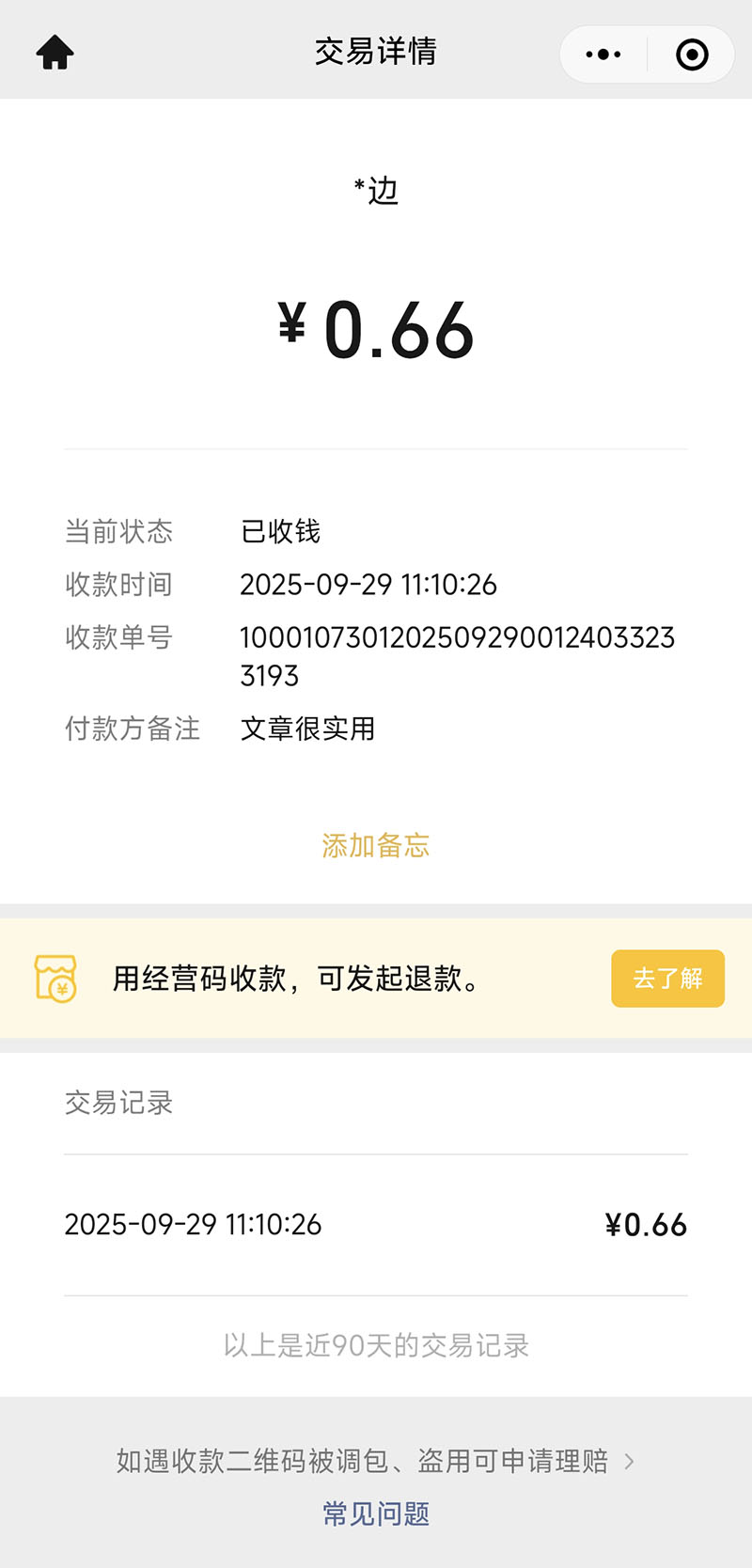Image resolution: width=752 pixels, height=1568 pixels.
Task: Open the three-dot more options menu
Action: pyautogui.click(x=602, y=54)
